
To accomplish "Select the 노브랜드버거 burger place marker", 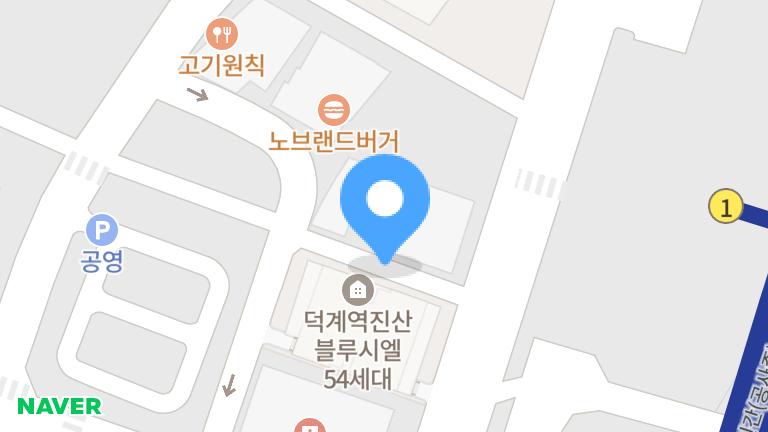I will (x=334, y=108).
